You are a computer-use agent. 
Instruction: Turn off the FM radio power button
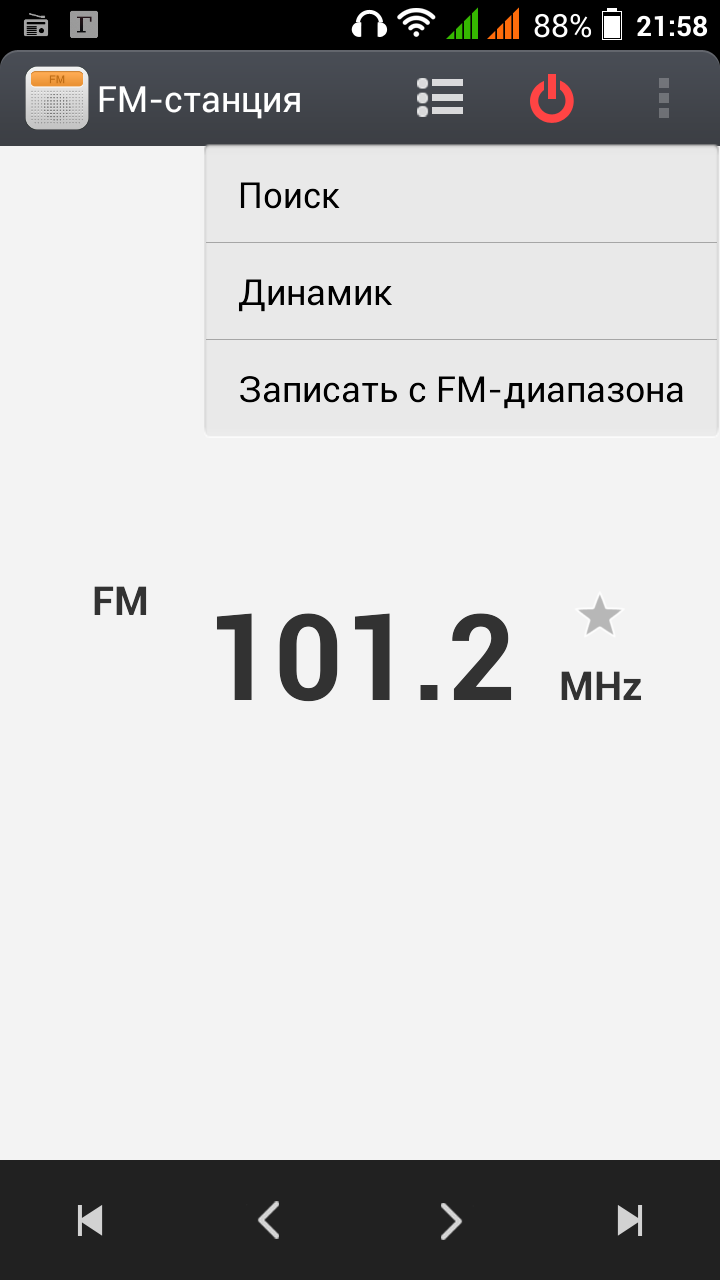pos(552,99)
